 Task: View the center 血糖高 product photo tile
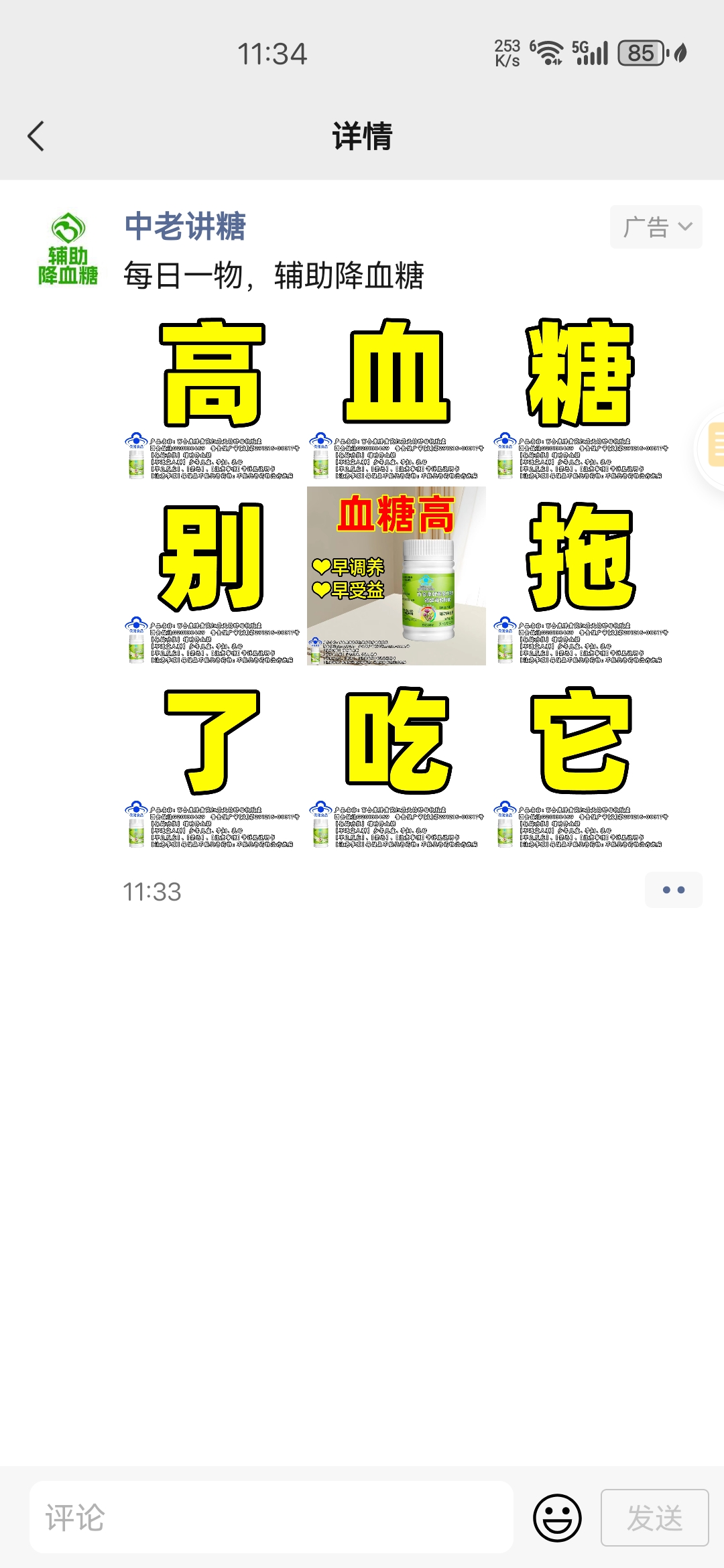coord(396,576)
